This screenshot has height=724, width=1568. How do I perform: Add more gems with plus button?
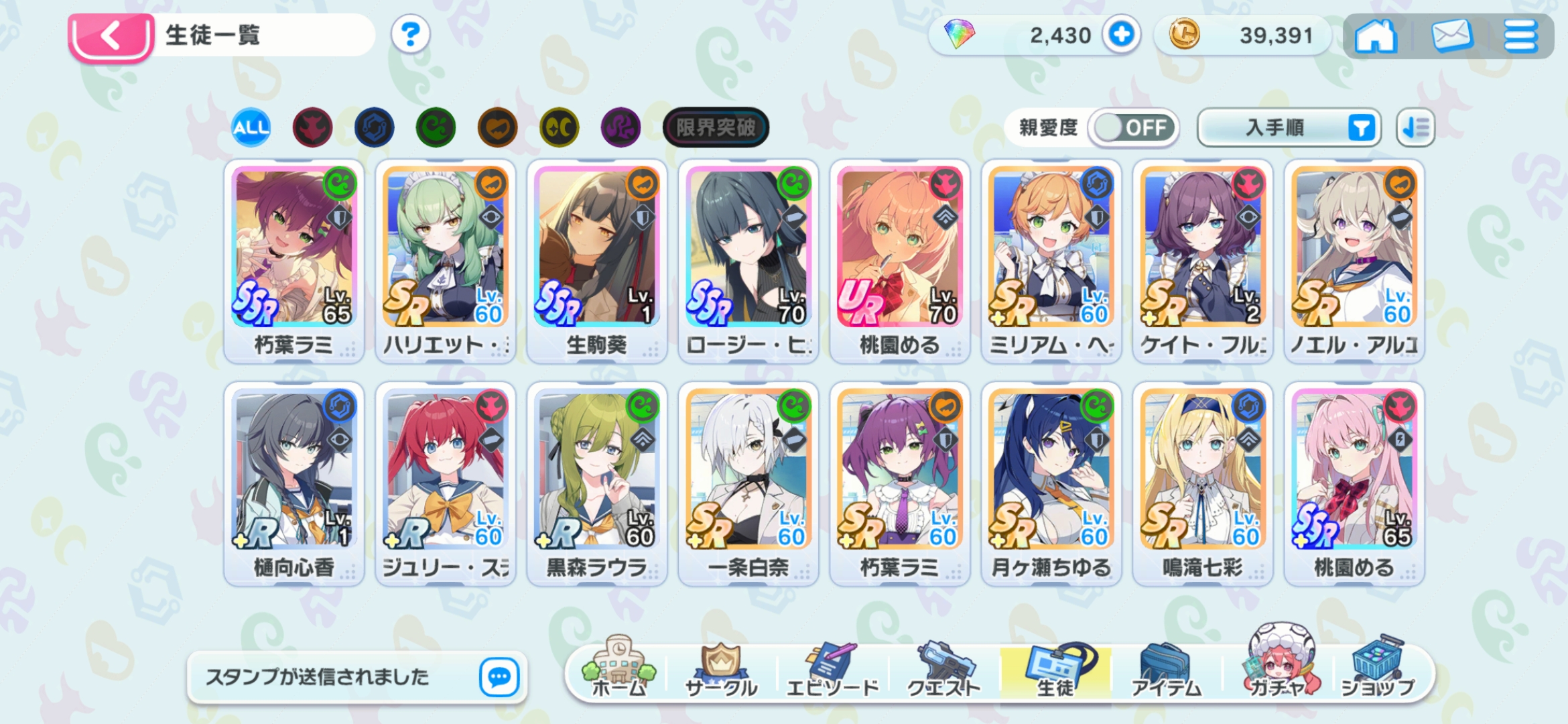tap(1122, 34)
